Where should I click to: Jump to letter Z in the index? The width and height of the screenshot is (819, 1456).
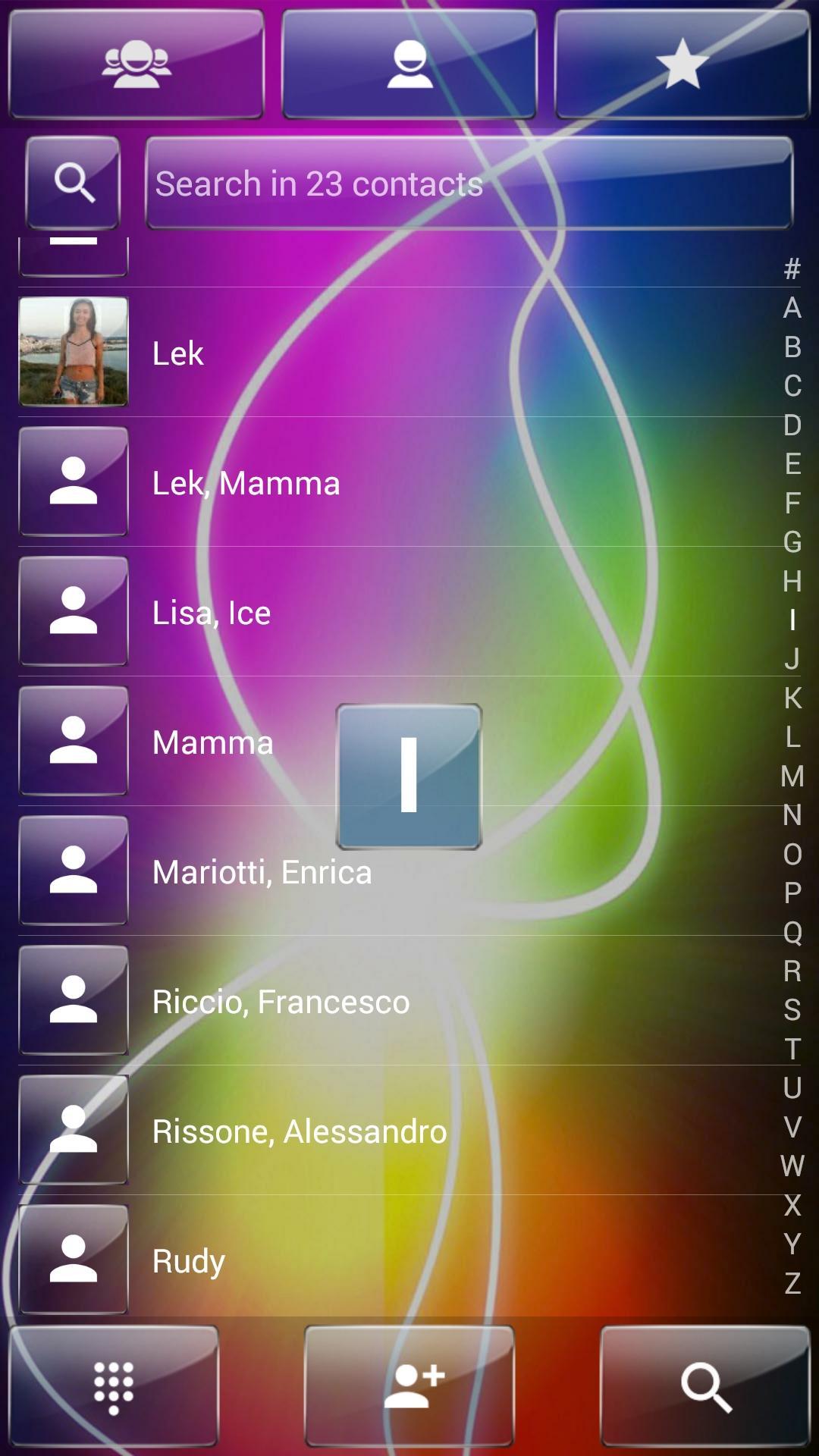[792, 1283]
